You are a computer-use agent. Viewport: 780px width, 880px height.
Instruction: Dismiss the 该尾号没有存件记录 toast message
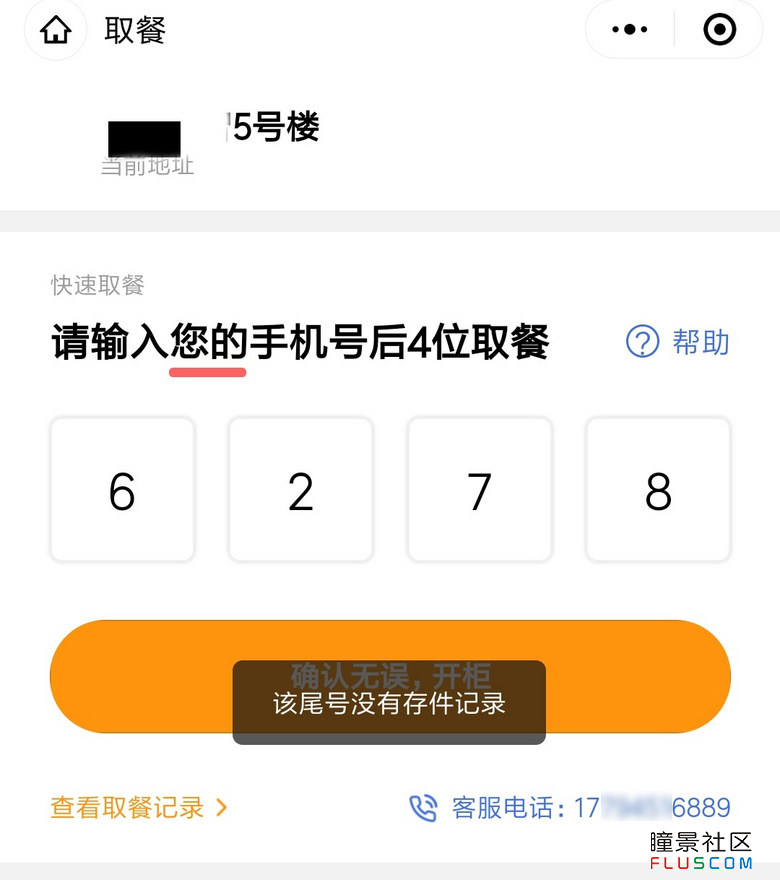pyautogui.click(x=388, y=703)
